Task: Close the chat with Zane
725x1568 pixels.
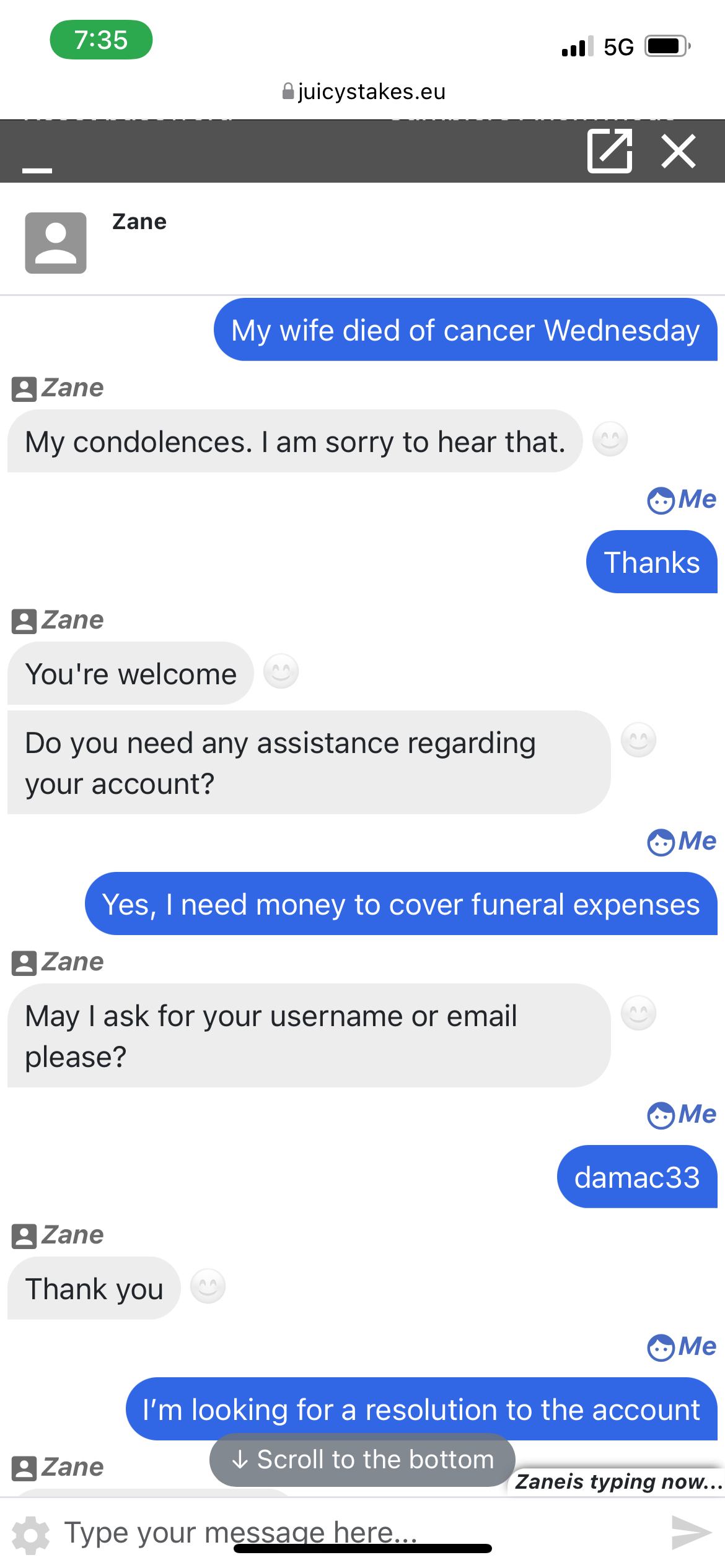Action: tap(679, 151)
